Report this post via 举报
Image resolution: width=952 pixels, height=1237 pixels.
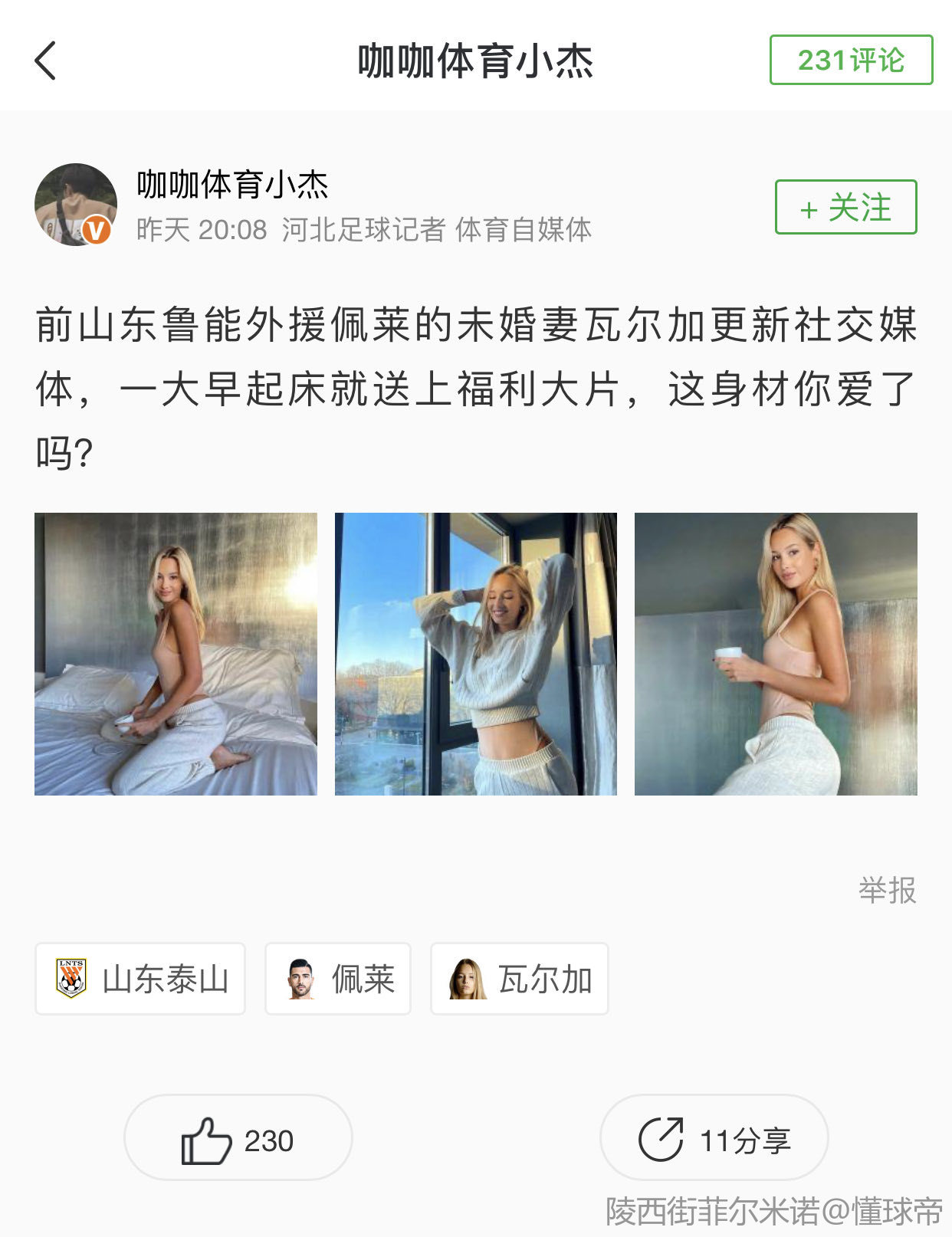pyautogui.click(x=887, y=890)
